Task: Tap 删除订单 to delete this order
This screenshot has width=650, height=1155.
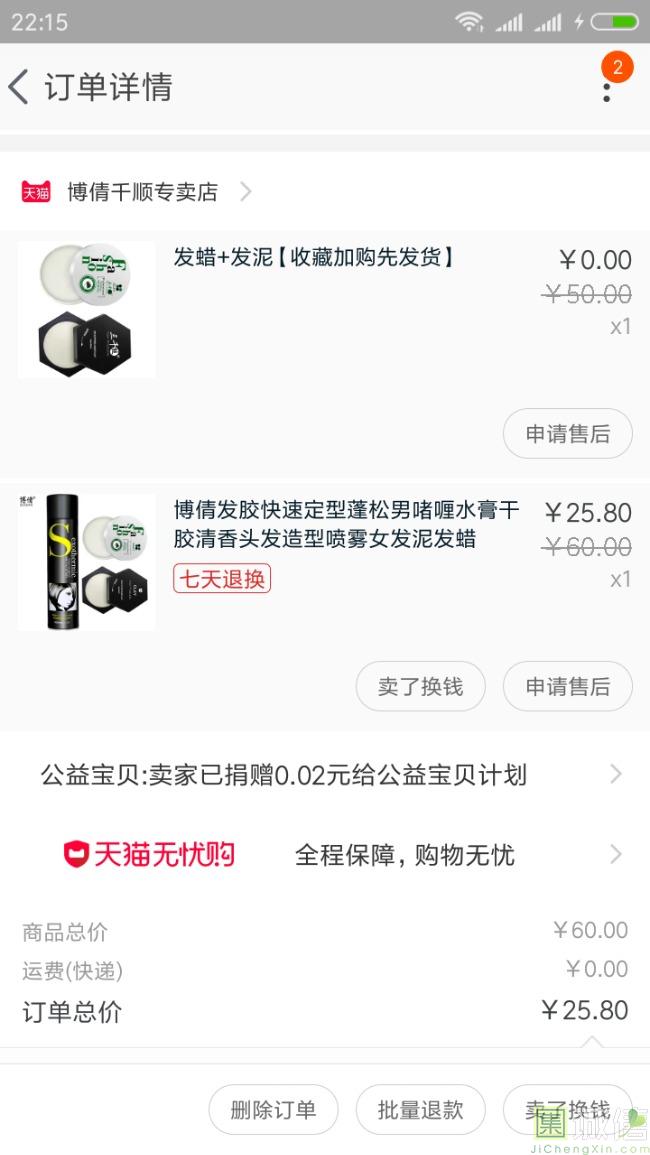Action: point(273,1110)
